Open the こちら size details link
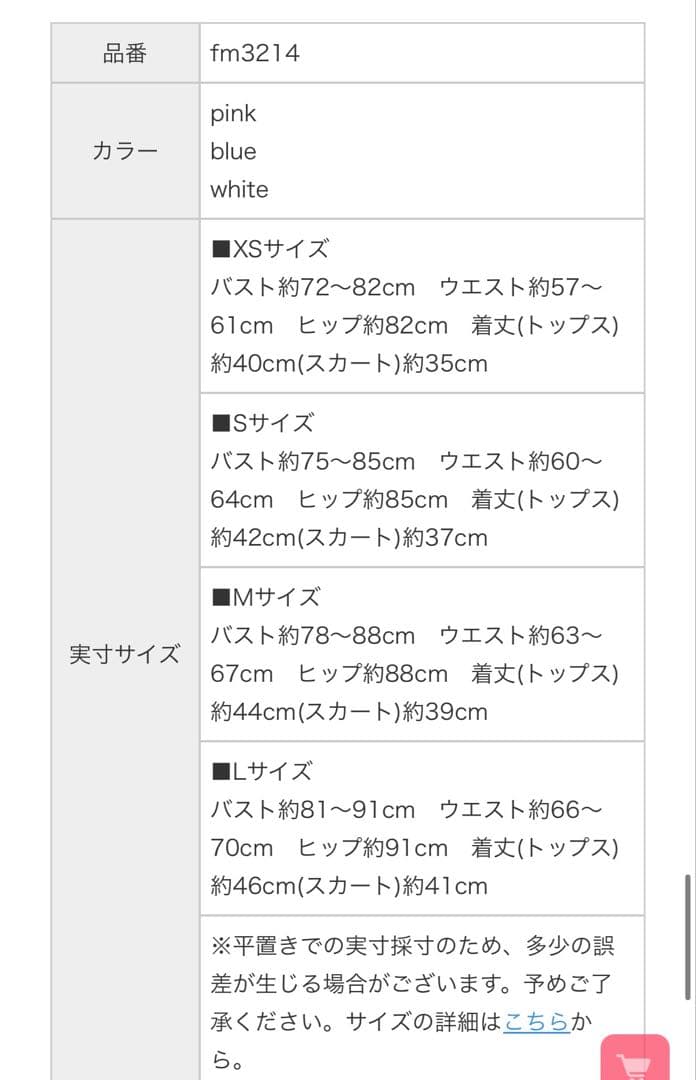Image resolution: width=696 pixels, height=1080 pixels. point(537,1021)
